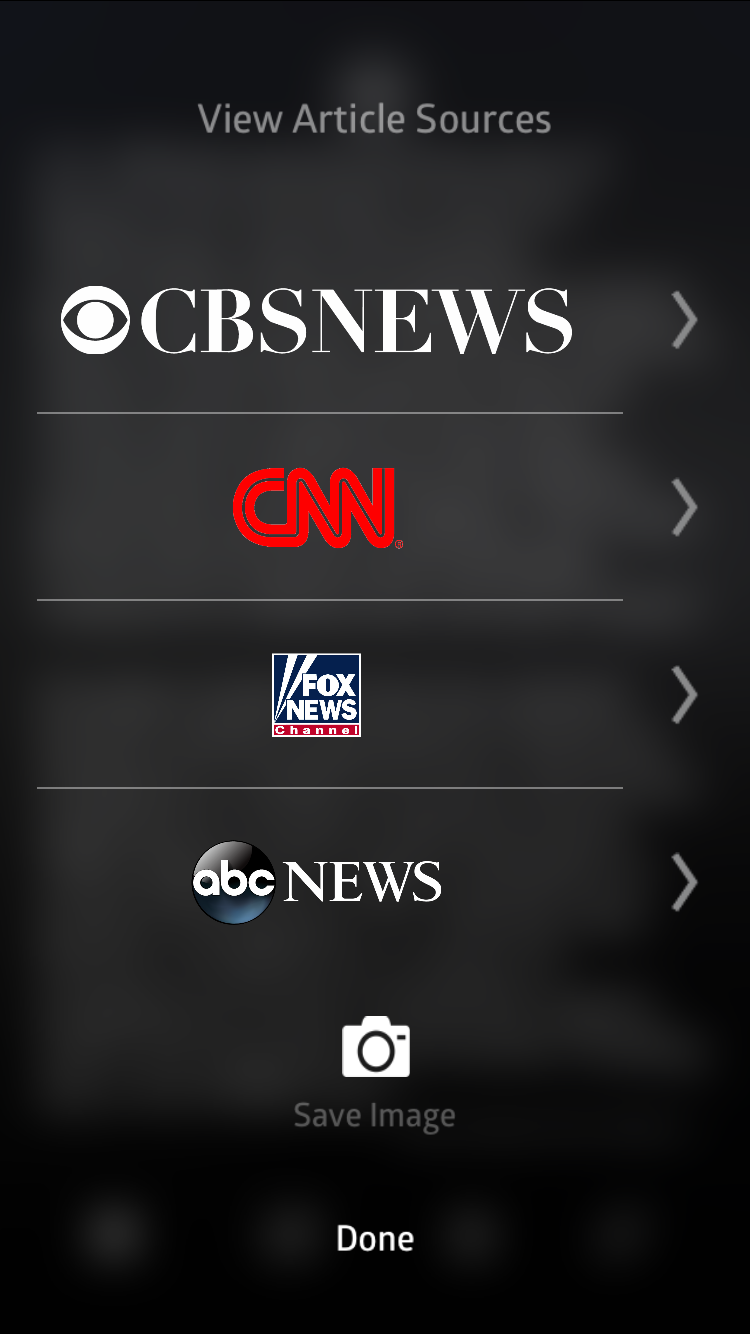Tap the ABC News source logo

[316, 881]
